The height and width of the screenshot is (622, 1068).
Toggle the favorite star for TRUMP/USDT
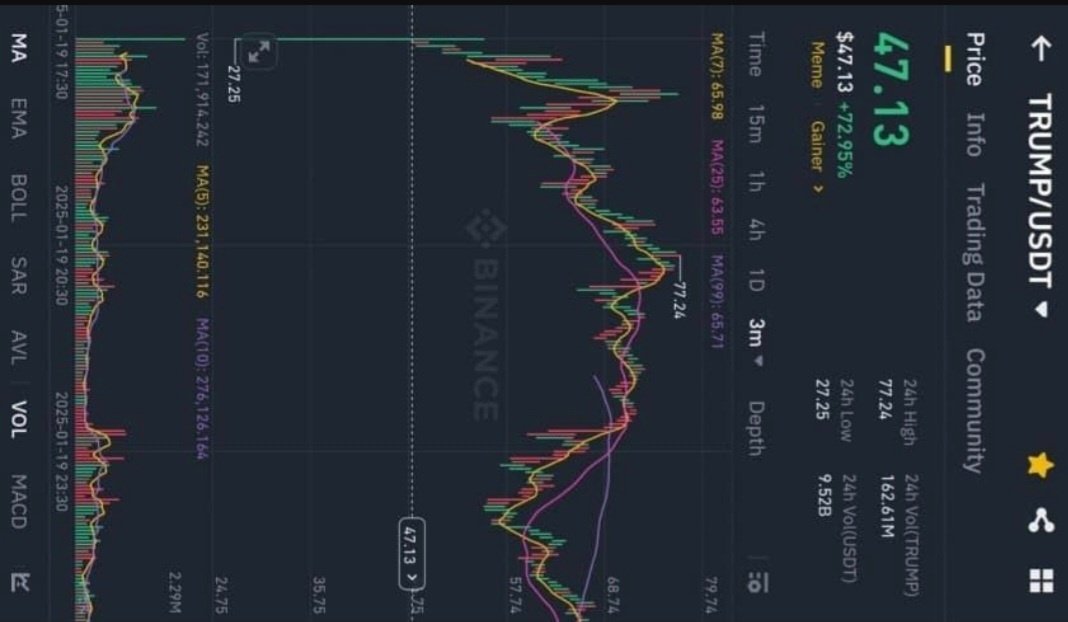pyautogui.click(x=1040, y=465)
